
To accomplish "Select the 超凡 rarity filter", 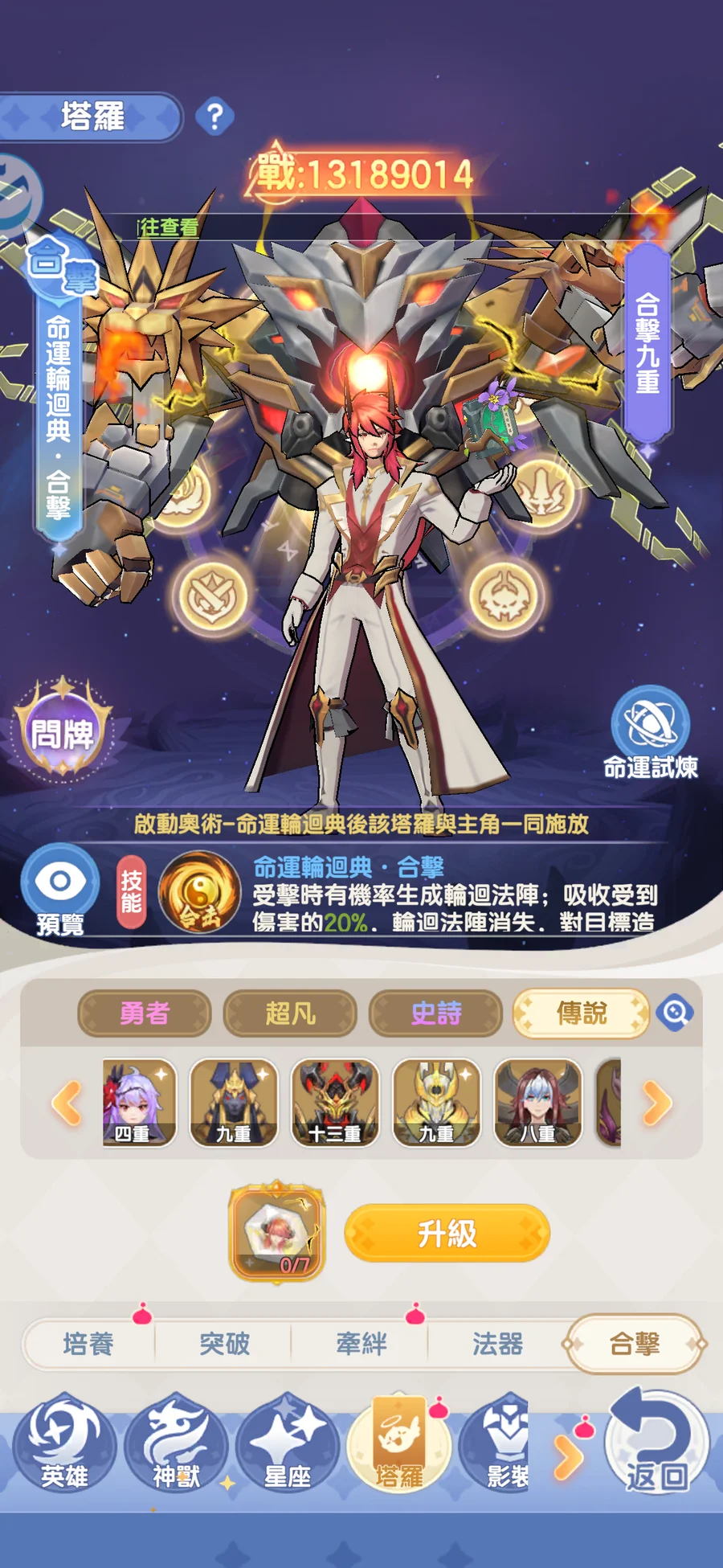I will tap(290, 1013).
